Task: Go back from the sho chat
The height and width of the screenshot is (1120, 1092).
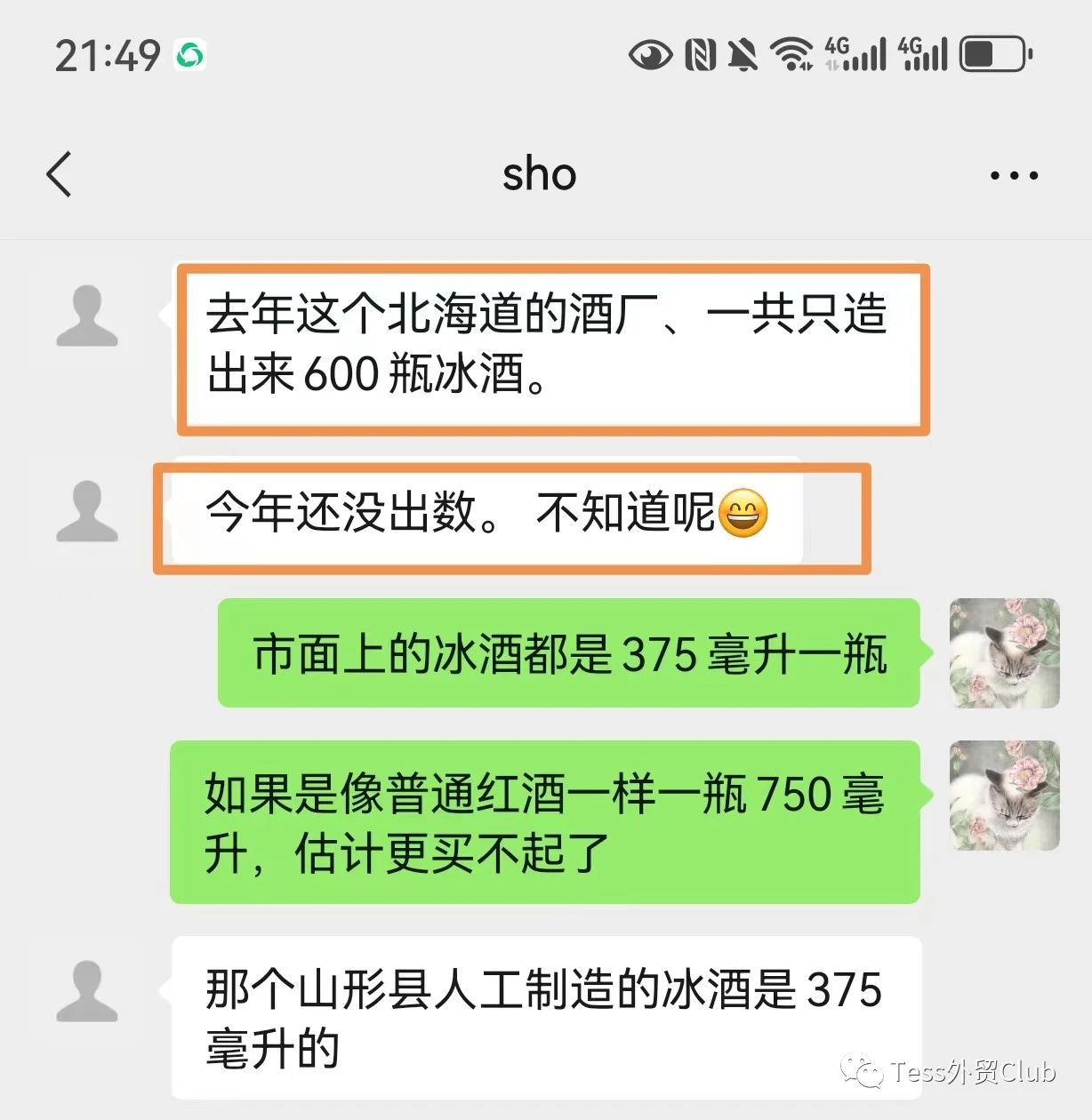Action: 60,174
